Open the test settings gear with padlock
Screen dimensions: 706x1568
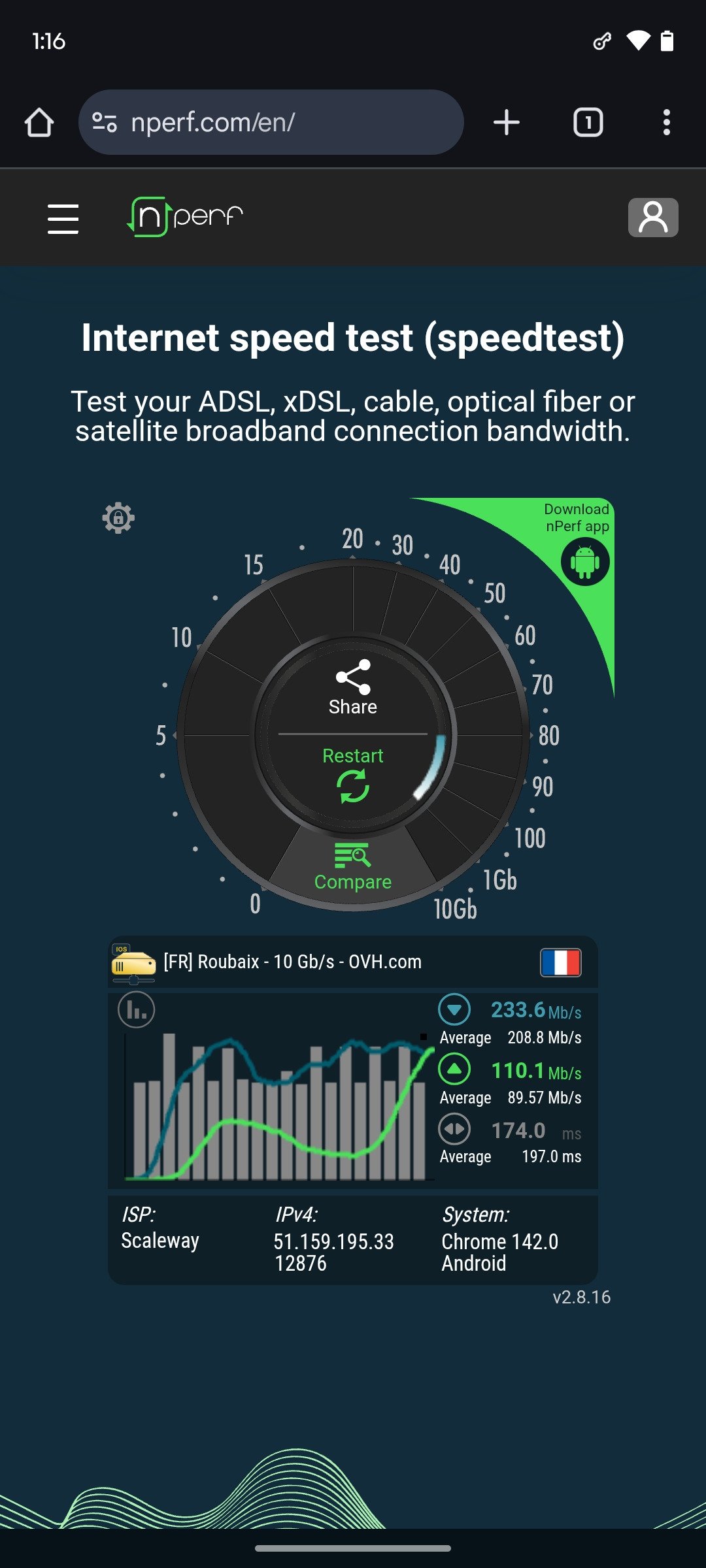coord(118,518)
